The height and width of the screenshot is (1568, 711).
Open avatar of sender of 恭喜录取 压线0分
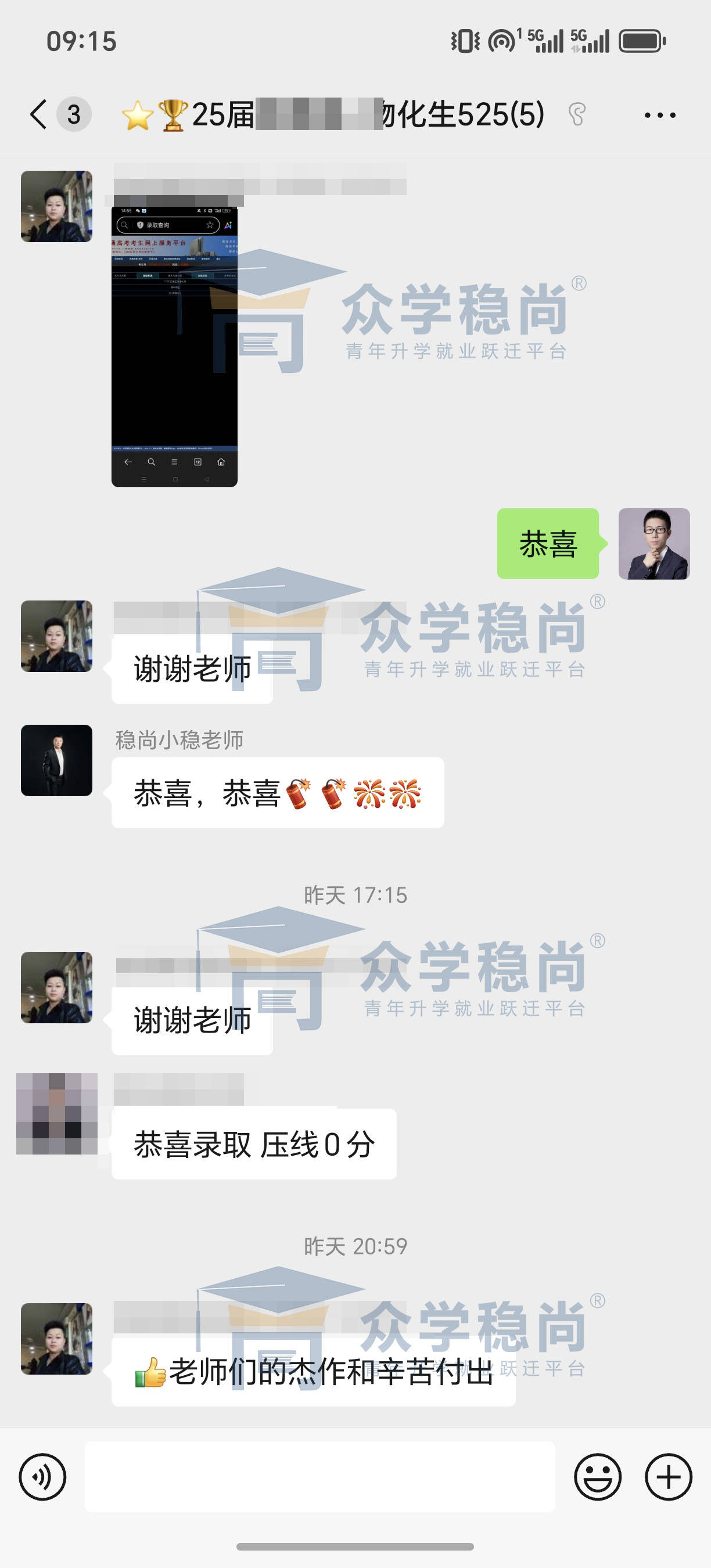click(x=56, y=1113)
